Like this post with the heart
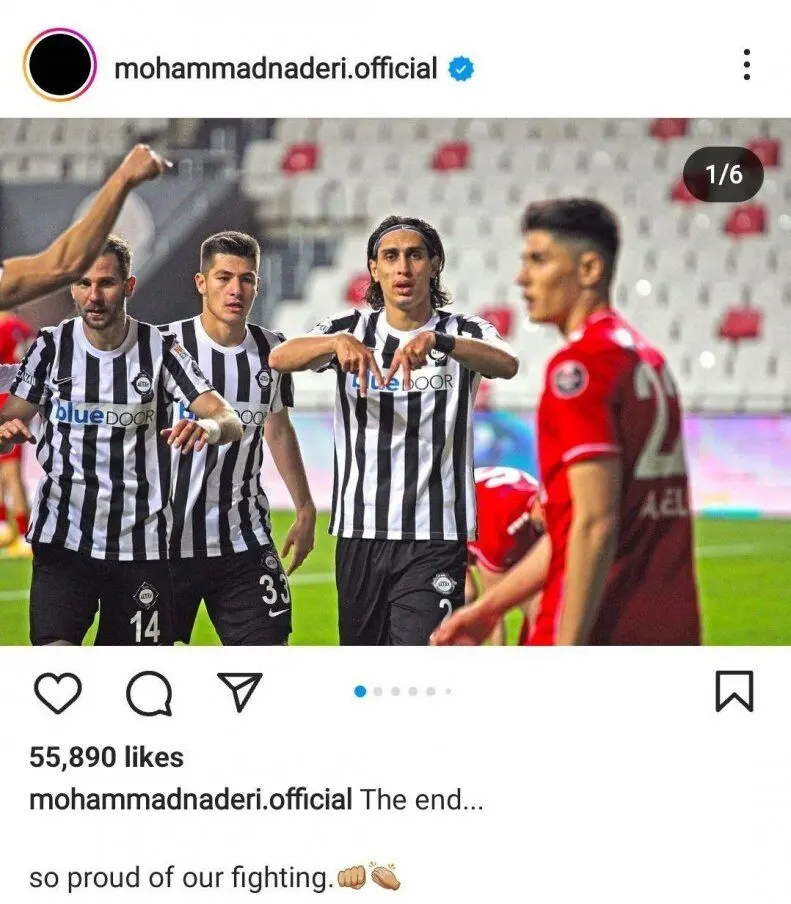 (x=58, y=692)
